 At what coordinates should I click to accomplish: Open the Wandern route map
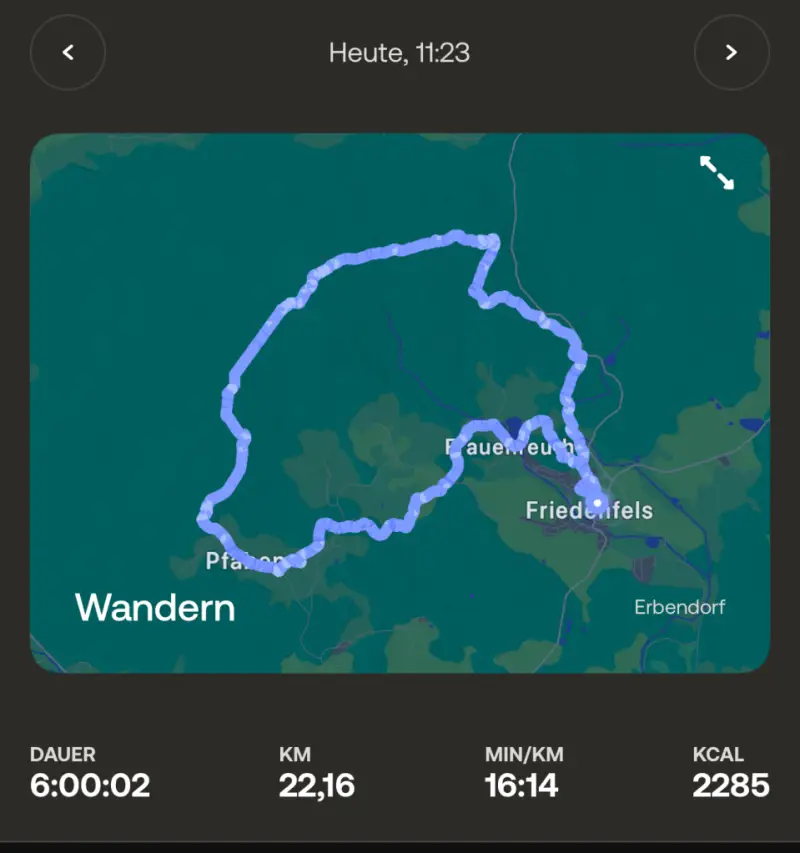coord(400,402)
